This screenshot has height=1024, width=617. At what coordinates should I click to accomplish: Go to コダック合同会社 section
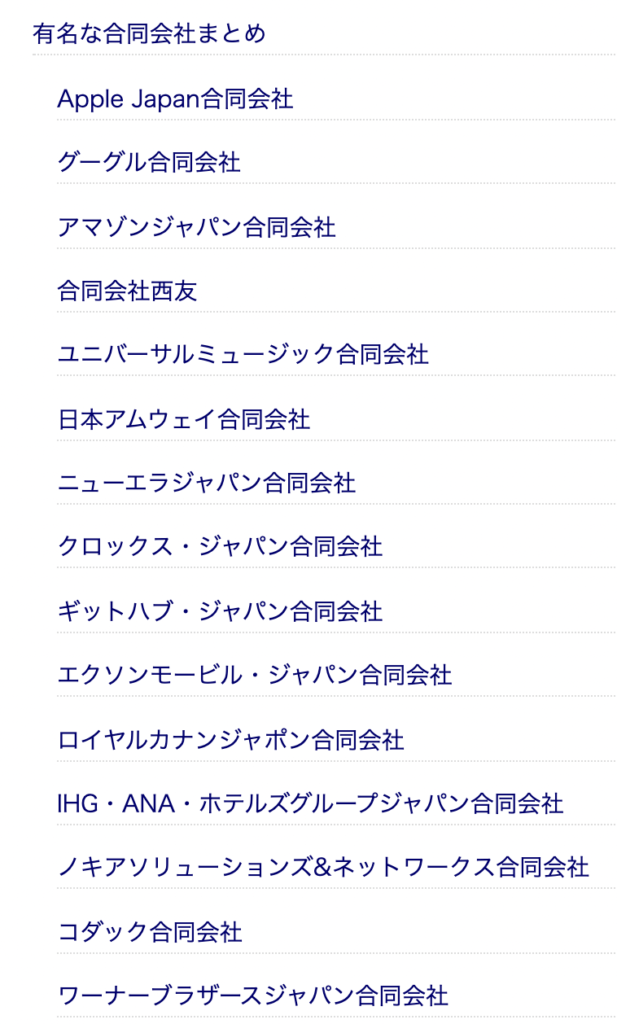[150, 931]
